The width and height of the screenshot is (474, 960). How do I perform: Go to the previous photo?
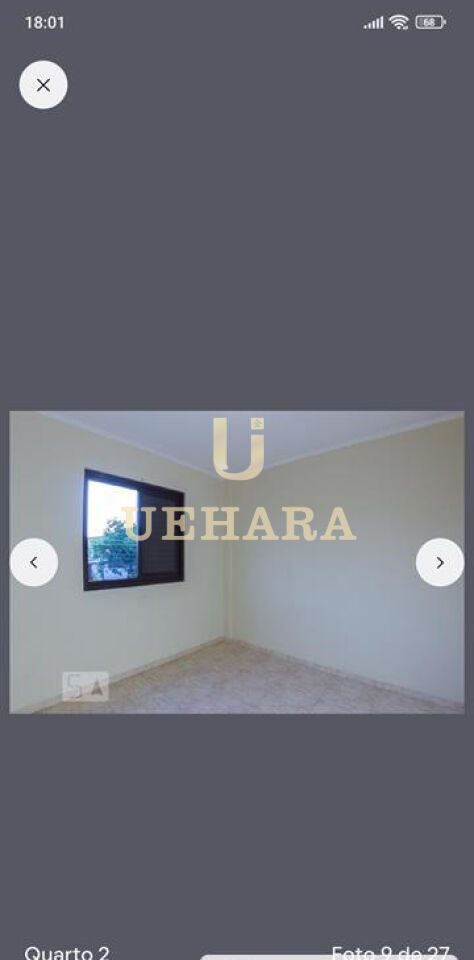[34, 562]
